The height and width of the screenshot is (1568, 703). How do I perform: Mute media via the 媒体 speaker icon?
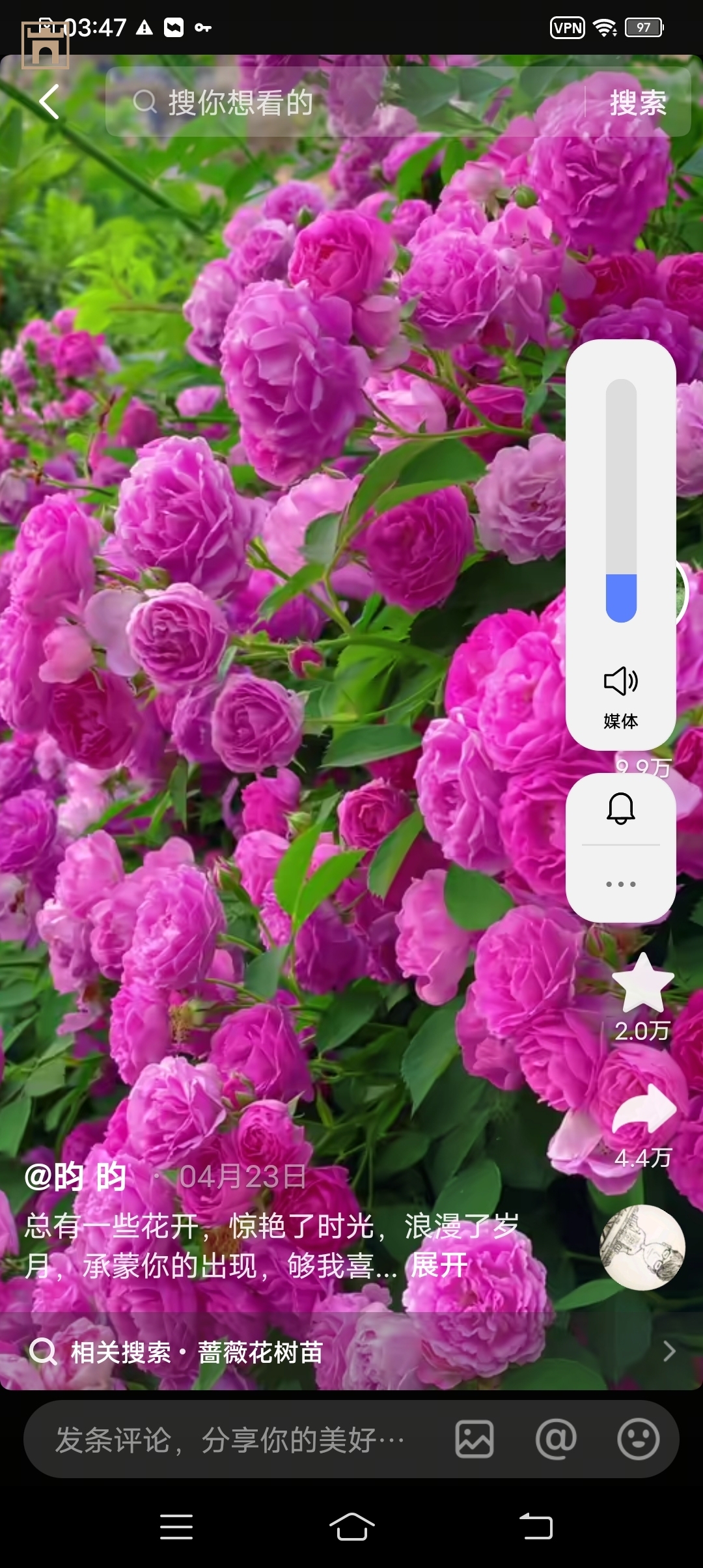621,682
